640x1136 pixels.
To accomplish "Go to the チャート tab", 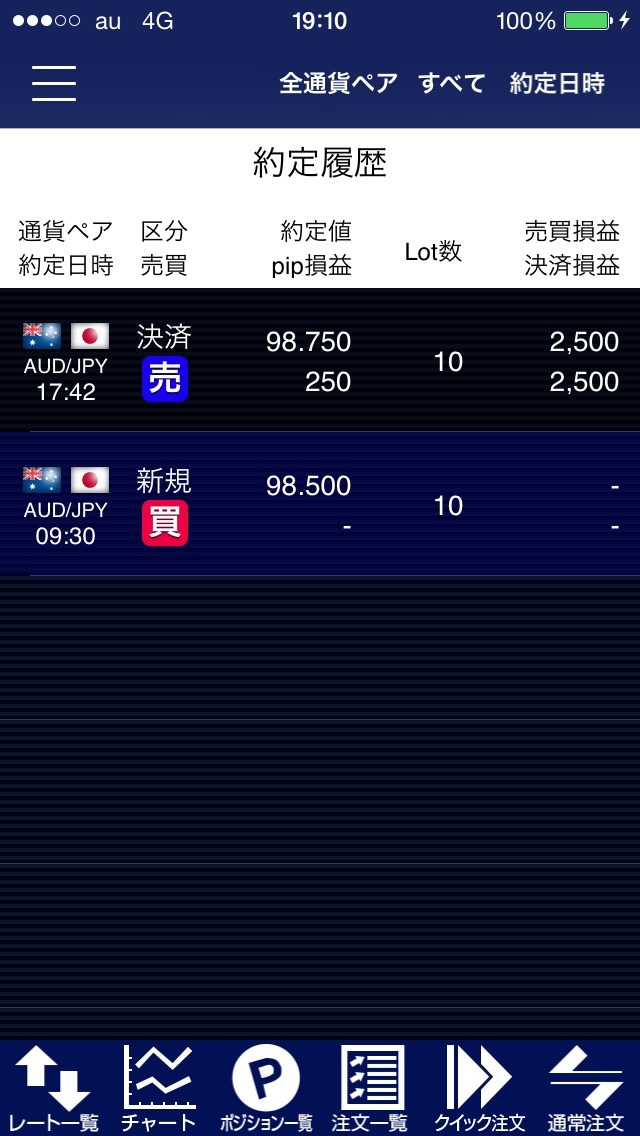I will click(158, 1089).
